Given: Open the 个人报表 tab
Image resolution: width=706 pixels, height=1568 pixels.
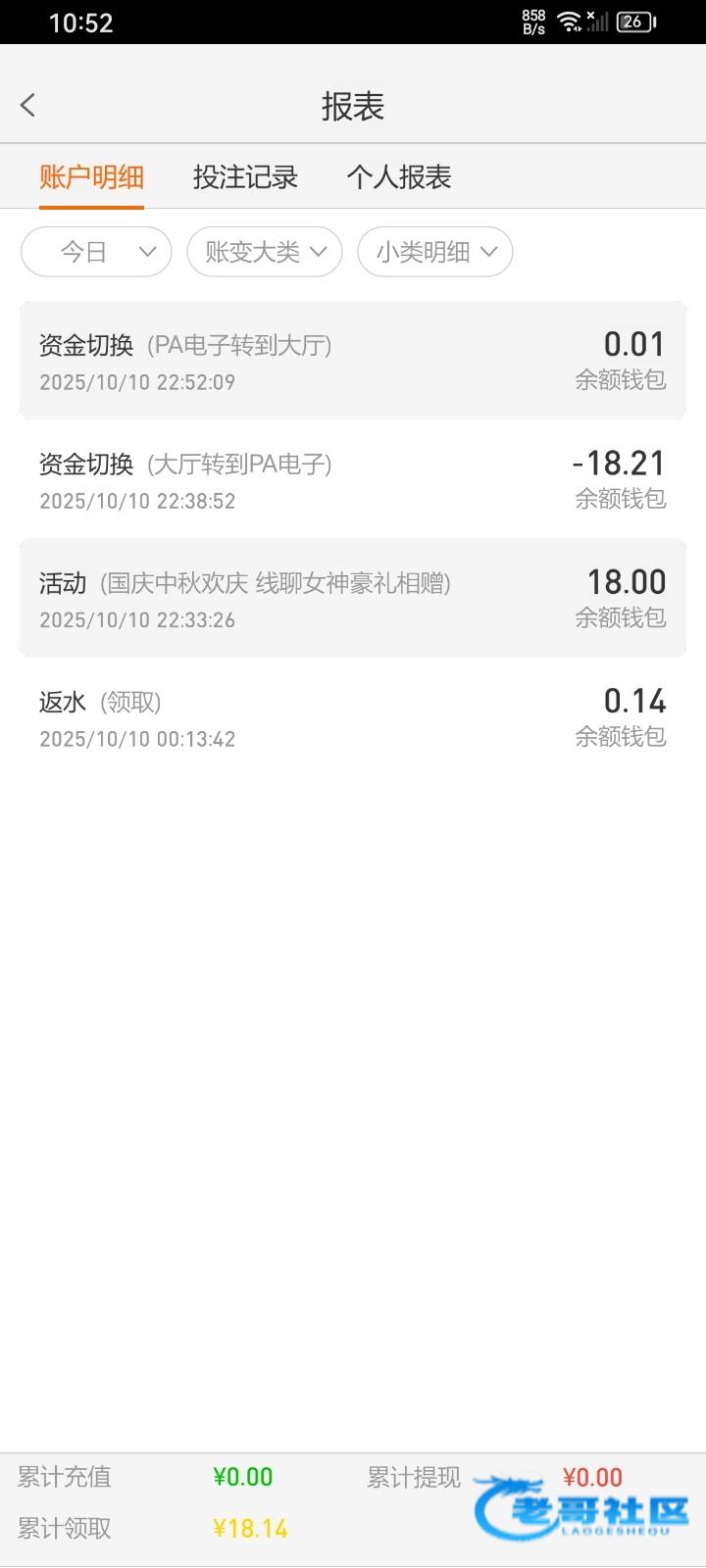Looking at the screenshot, I should click(x=398, y=177).
